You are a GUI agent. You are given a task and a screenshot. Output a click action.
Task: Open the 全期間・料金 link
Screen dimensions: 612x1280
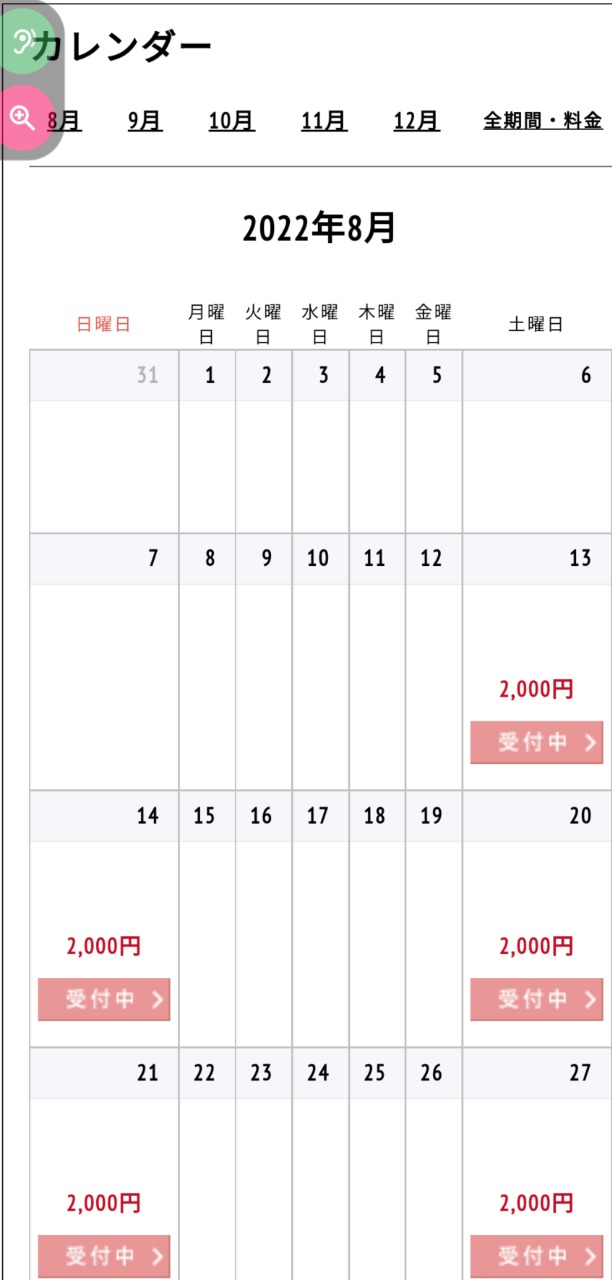pos(543,121)
